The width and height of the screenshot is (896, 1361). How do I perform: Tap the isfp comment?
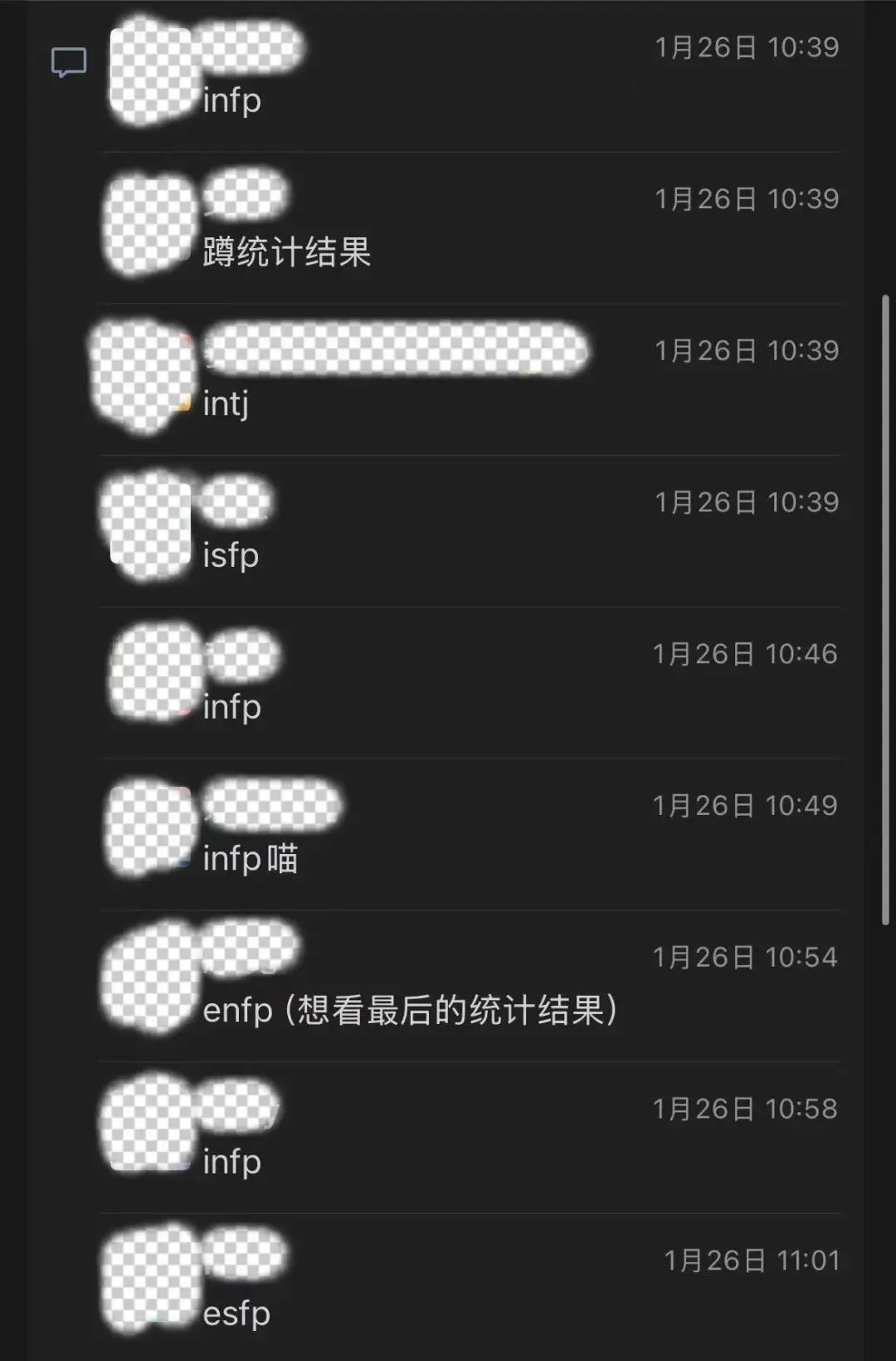[x=231, y=555]
